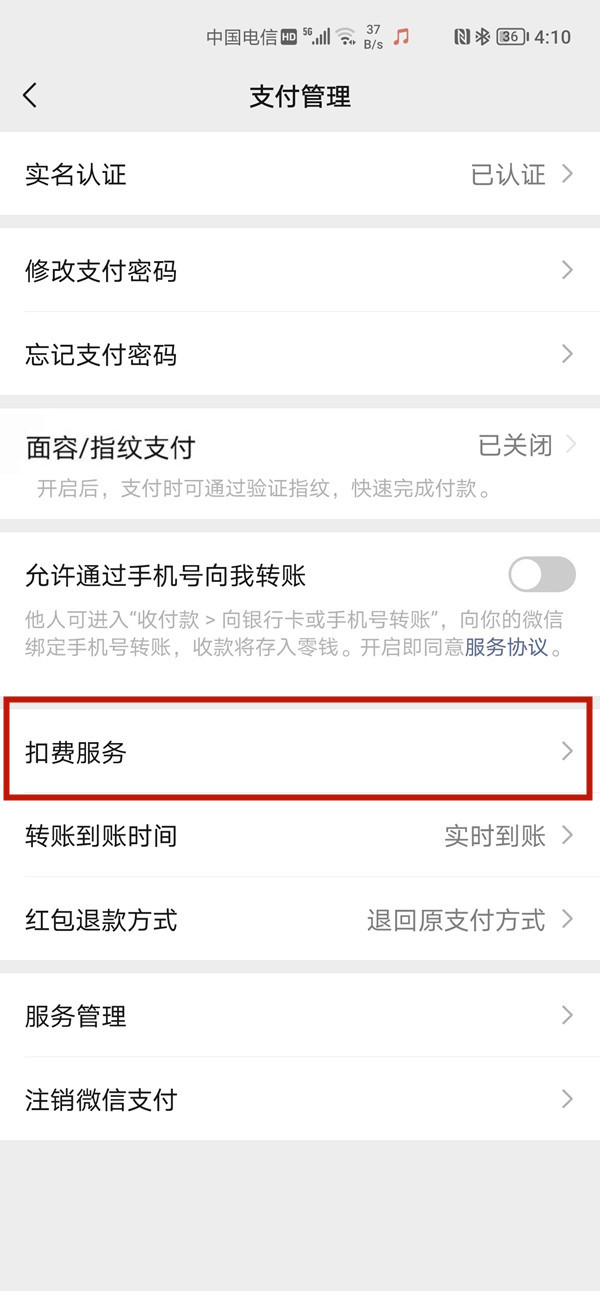Enable 允许通过手机号向我转账 switch
The height and width of the screenshot is (1291, 600).
(542, 575)
